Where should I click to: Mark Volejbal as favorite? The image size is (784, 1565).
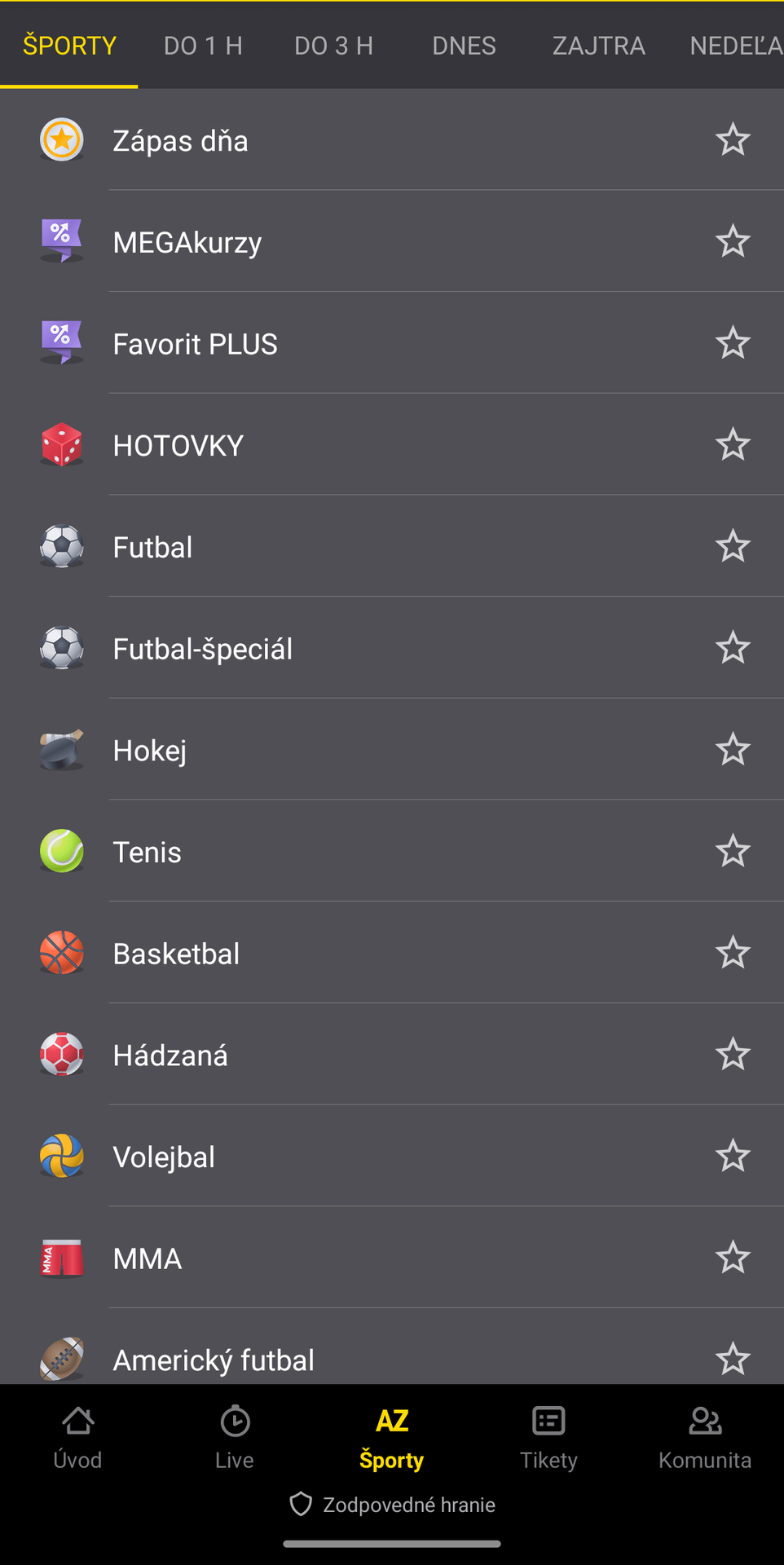[732, 1157]
